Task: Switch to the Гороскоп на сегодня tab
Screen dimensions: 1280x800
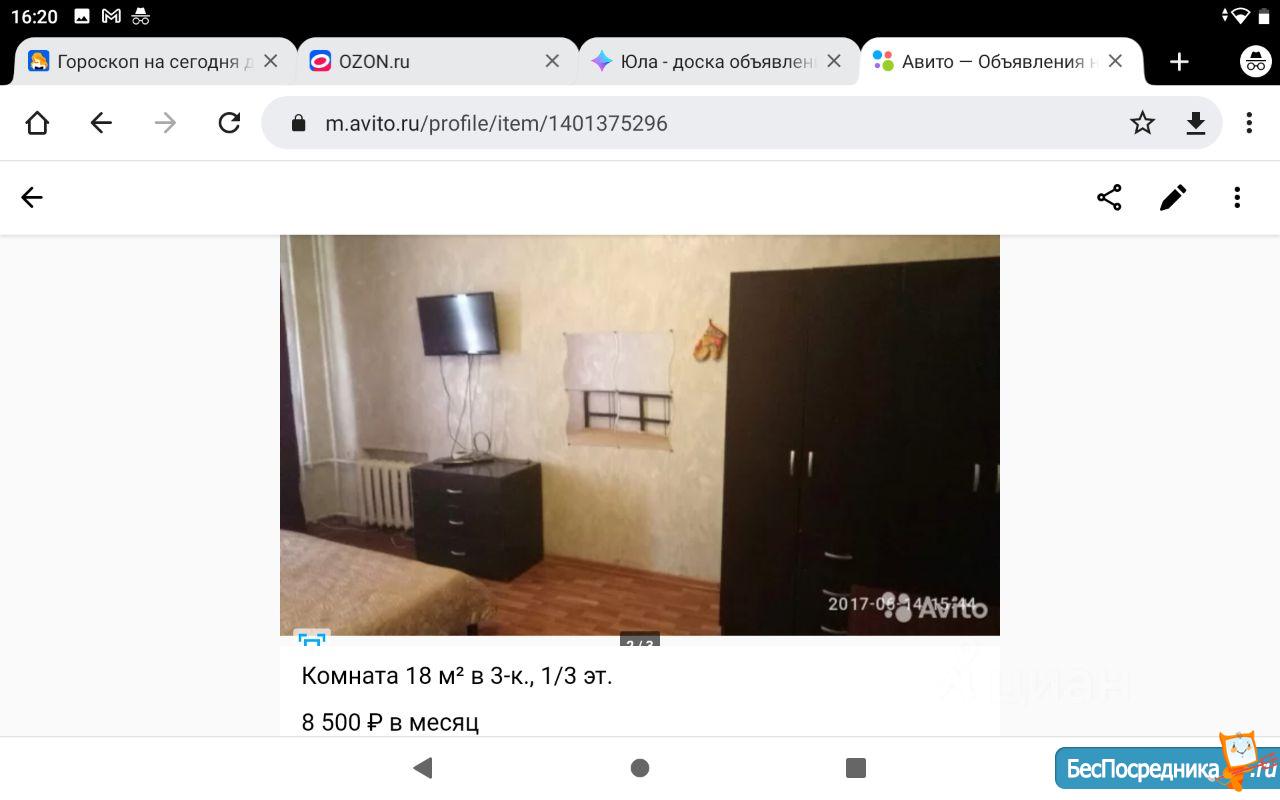Action: click(x=140, y=62)
